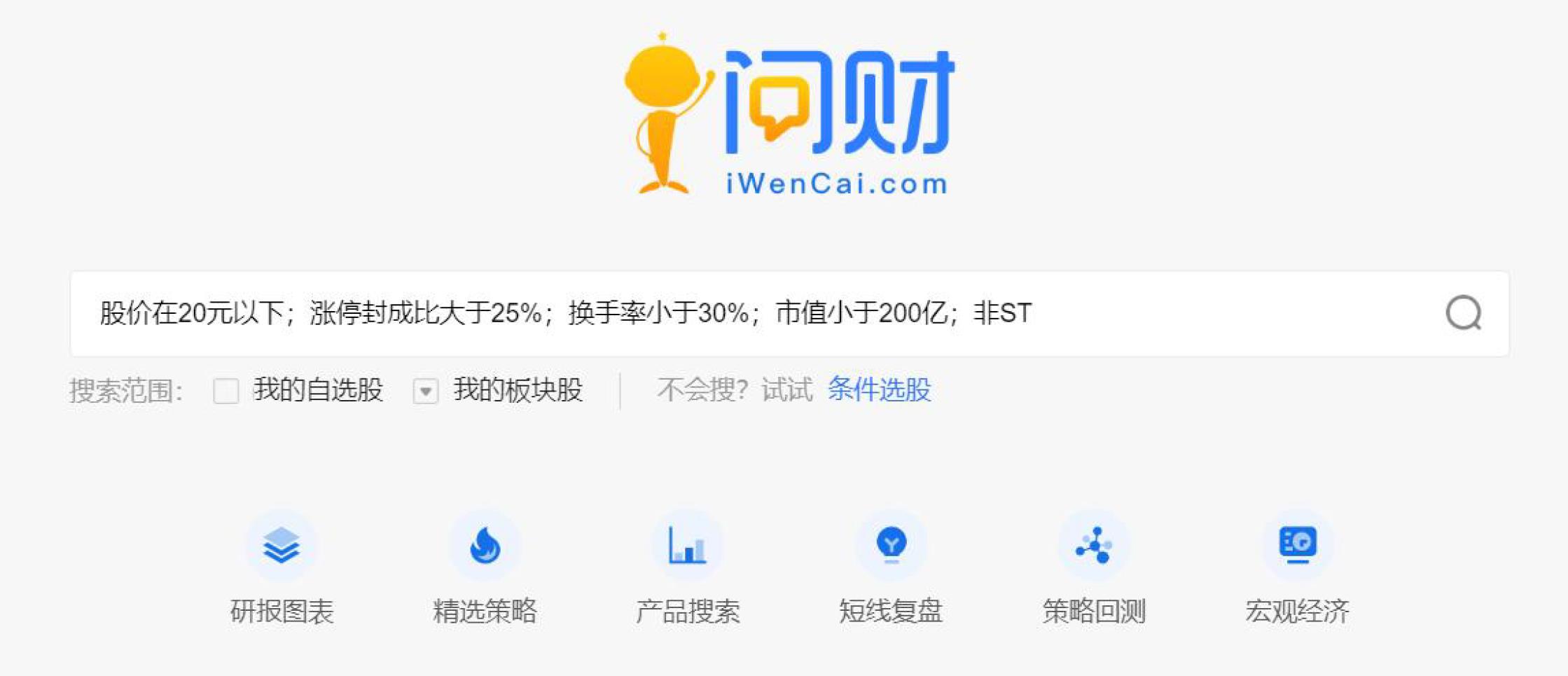Image resolution: width=1568 pixels, height=676 pixels.
Task: Expand the 我的板块股 dropdown
Action: 425,390
